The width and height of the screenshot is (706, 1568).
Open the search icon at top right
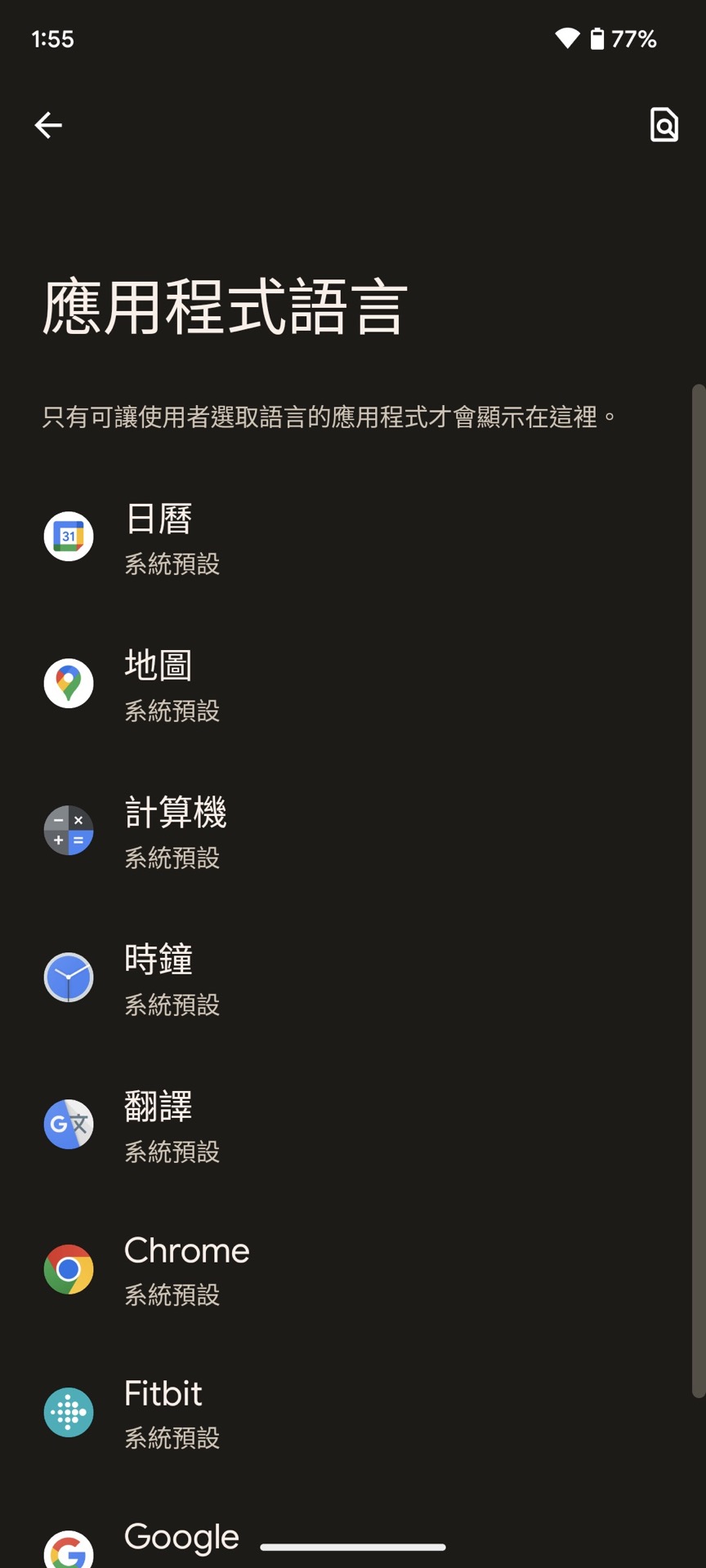664,124
